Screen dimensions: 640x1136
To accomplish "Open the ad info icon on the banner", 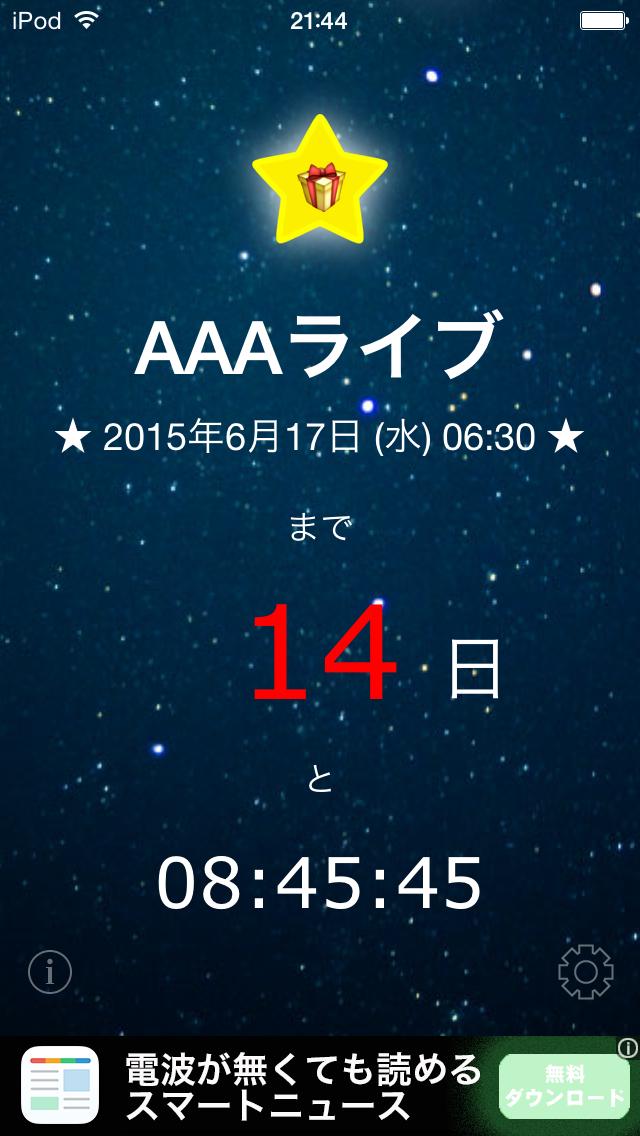I will [x=627, y=1048].
